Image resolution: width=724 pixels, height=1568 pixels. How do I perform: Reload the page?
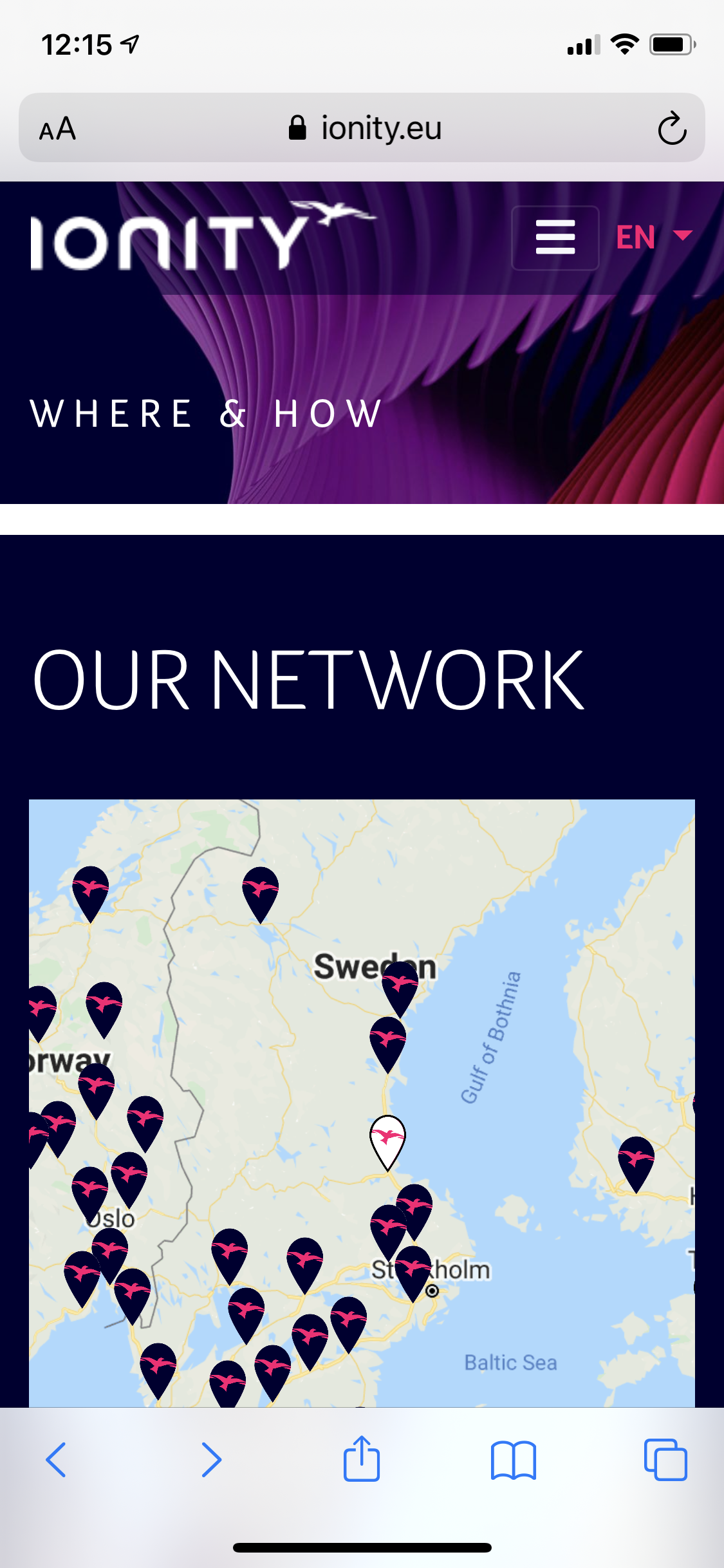pyautogui.click(x=672, y=129)
